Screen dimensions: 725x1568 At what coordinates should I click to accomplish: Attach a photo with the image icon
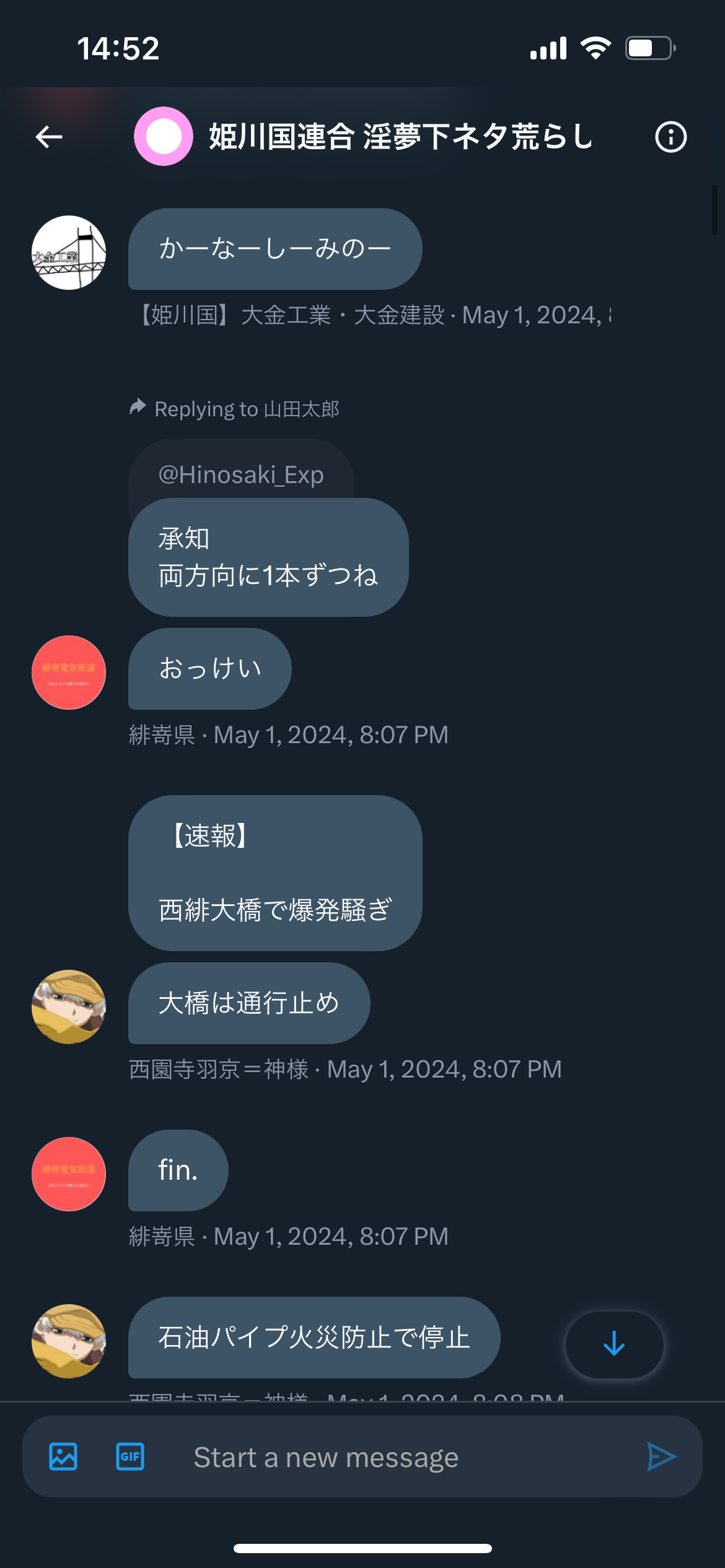click(63, 1457)
